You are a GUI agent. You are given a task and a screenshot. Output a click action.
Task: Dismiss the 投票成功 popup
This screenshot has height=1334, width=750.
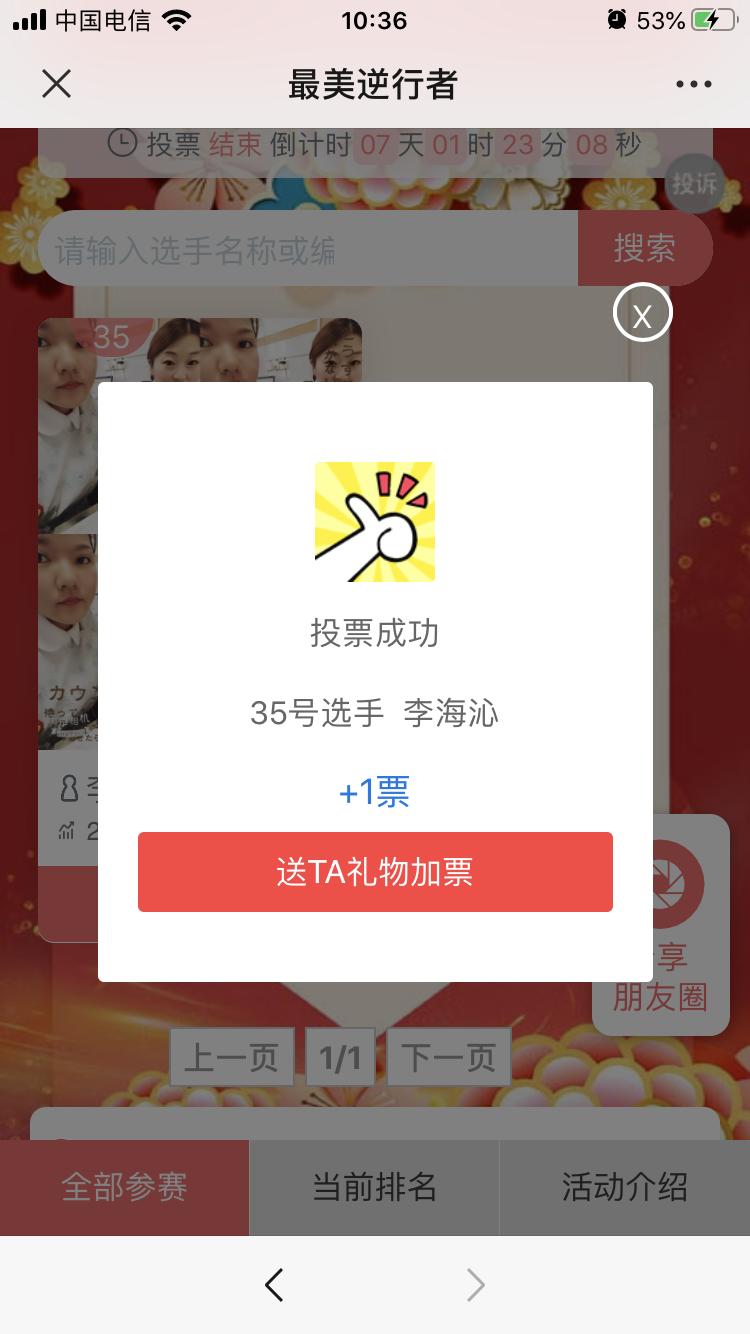tap(642, 314)
